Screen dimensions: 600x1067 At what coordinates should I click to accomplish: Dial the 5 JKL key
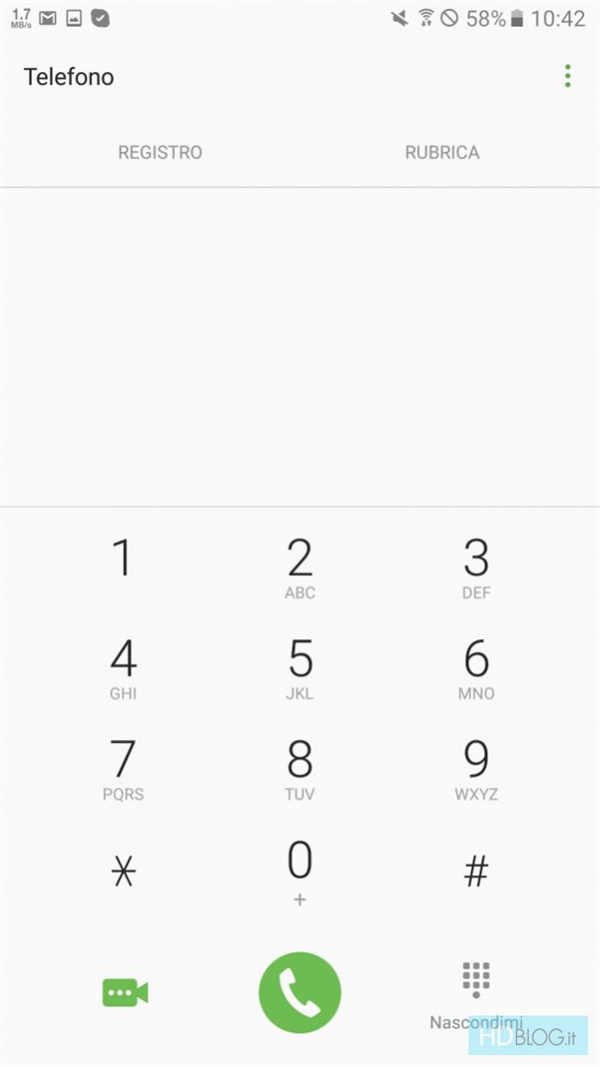(300, 668)
